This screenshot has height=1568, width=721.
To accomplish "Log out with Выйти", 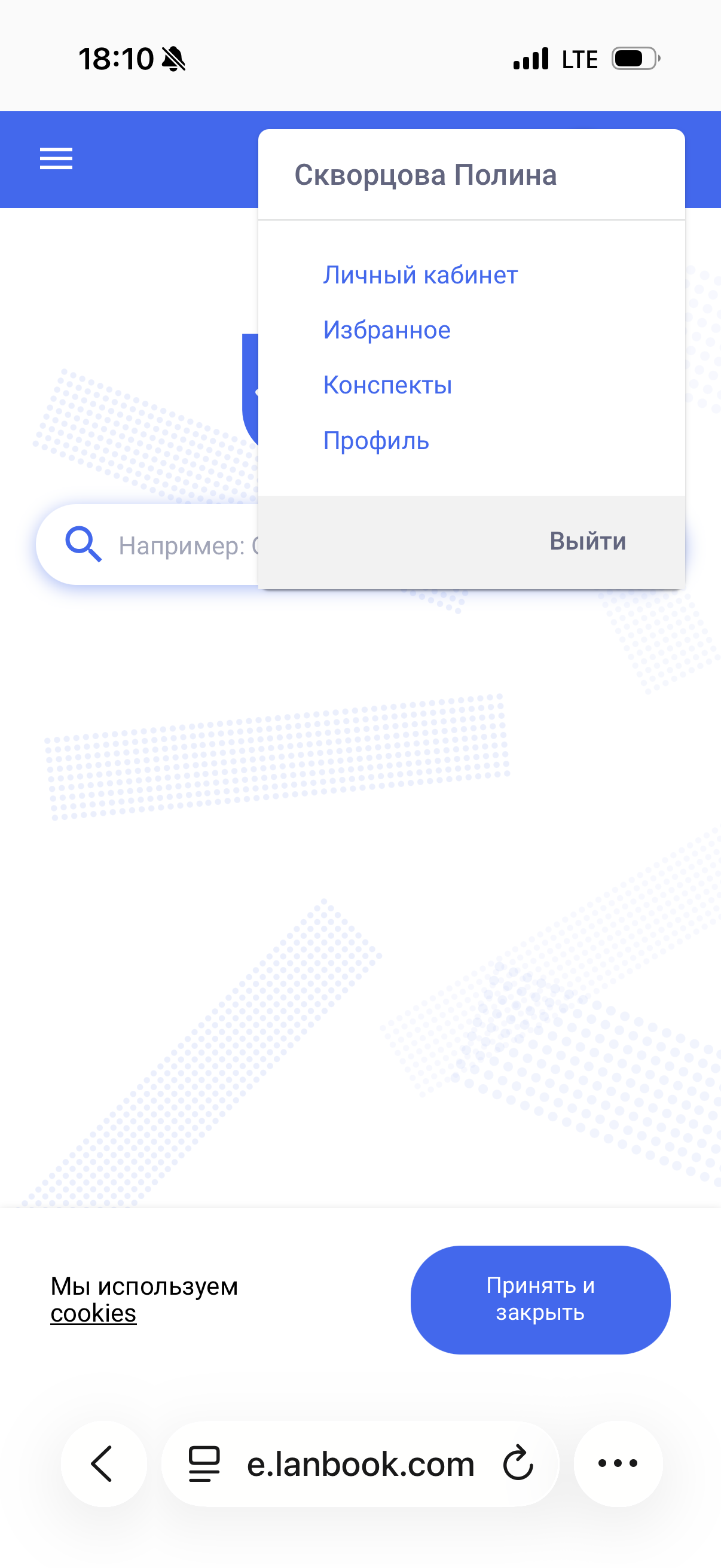I will tap(587, 541).
